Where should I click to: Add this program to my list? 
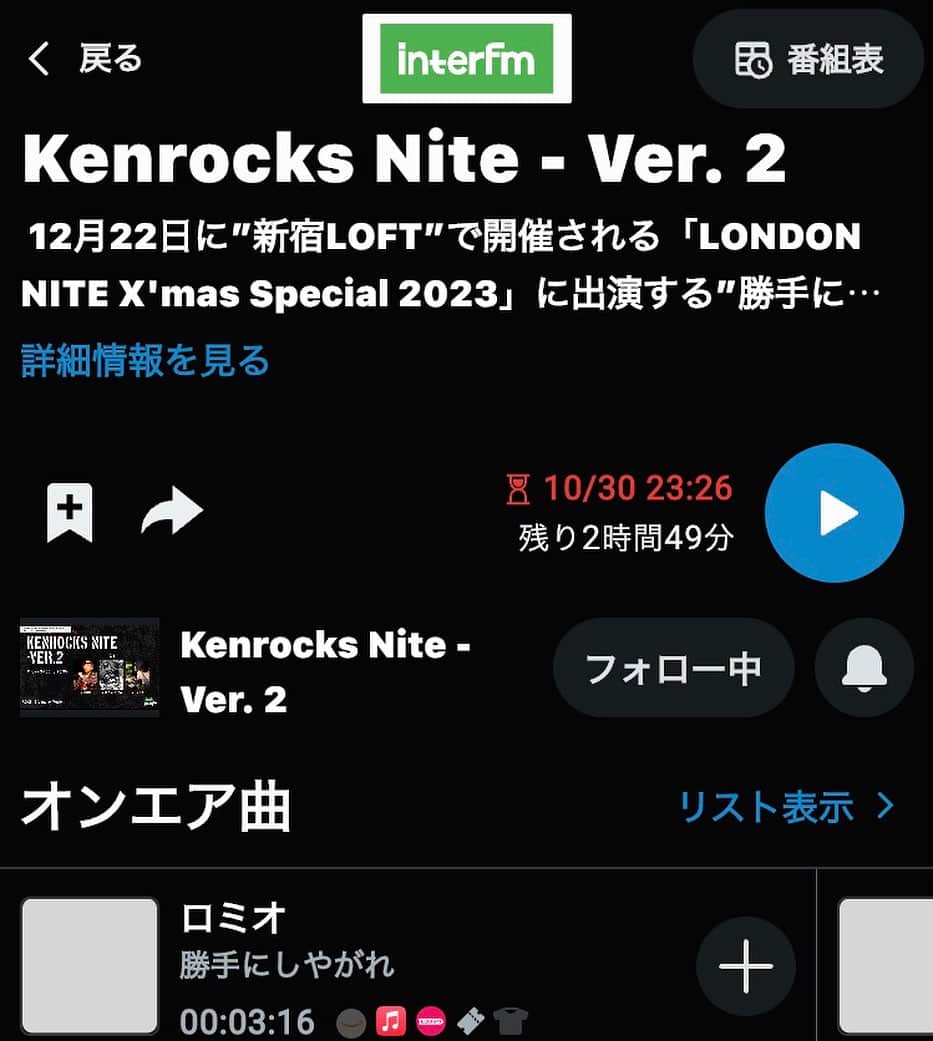70,512
